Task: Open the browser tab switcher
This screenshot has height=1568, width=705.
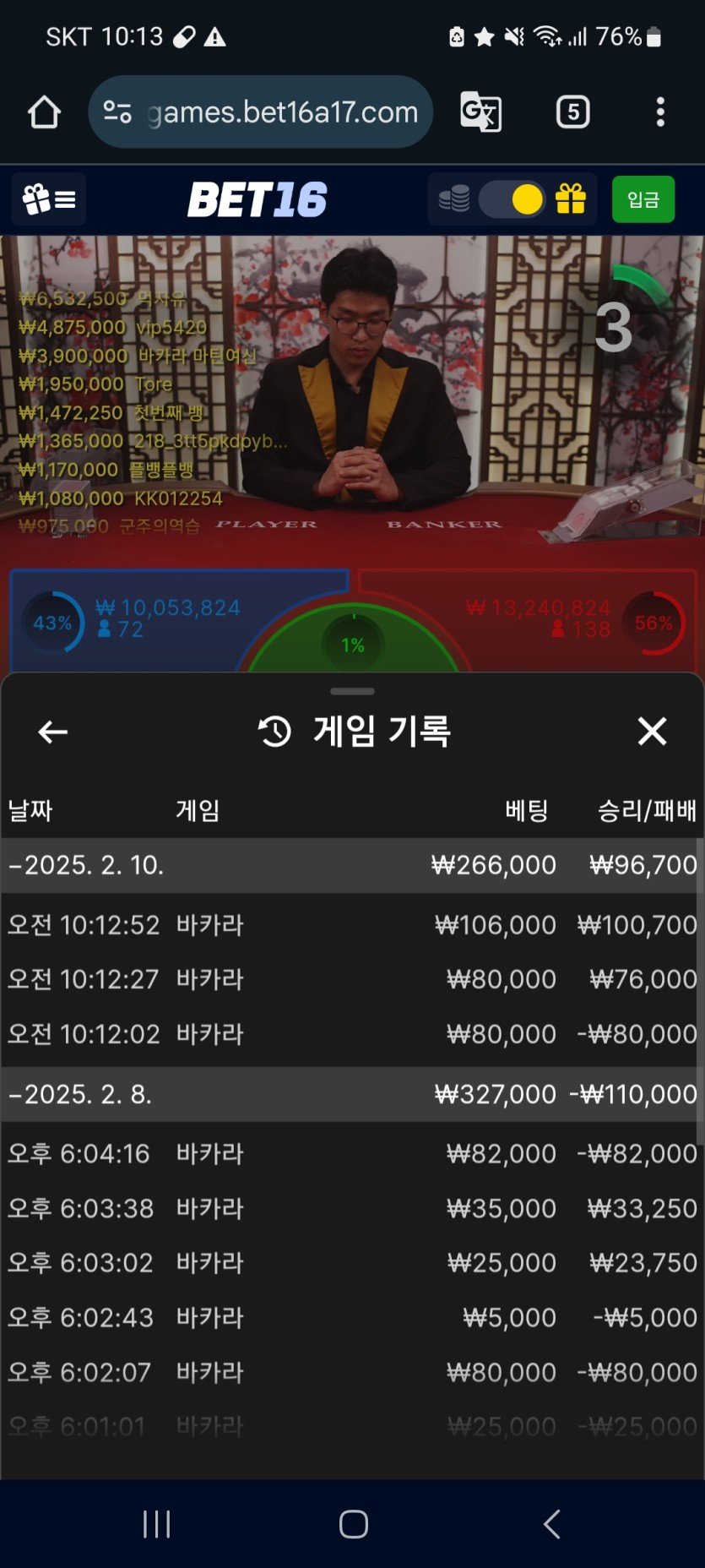Action: click(x=572, y=112)
